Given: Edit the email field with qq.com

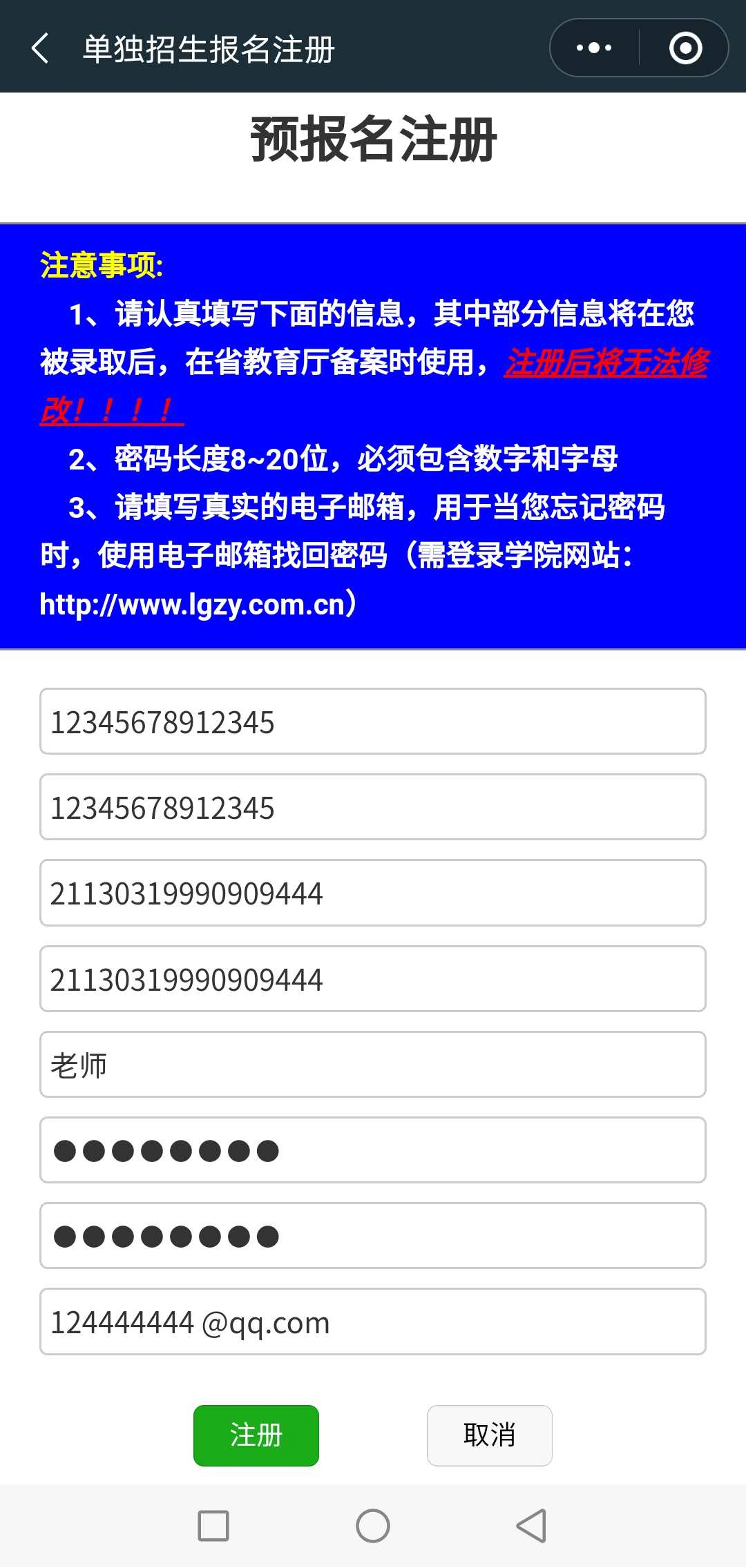Looking at the screenshot, I should click(x=373, y=1322).
